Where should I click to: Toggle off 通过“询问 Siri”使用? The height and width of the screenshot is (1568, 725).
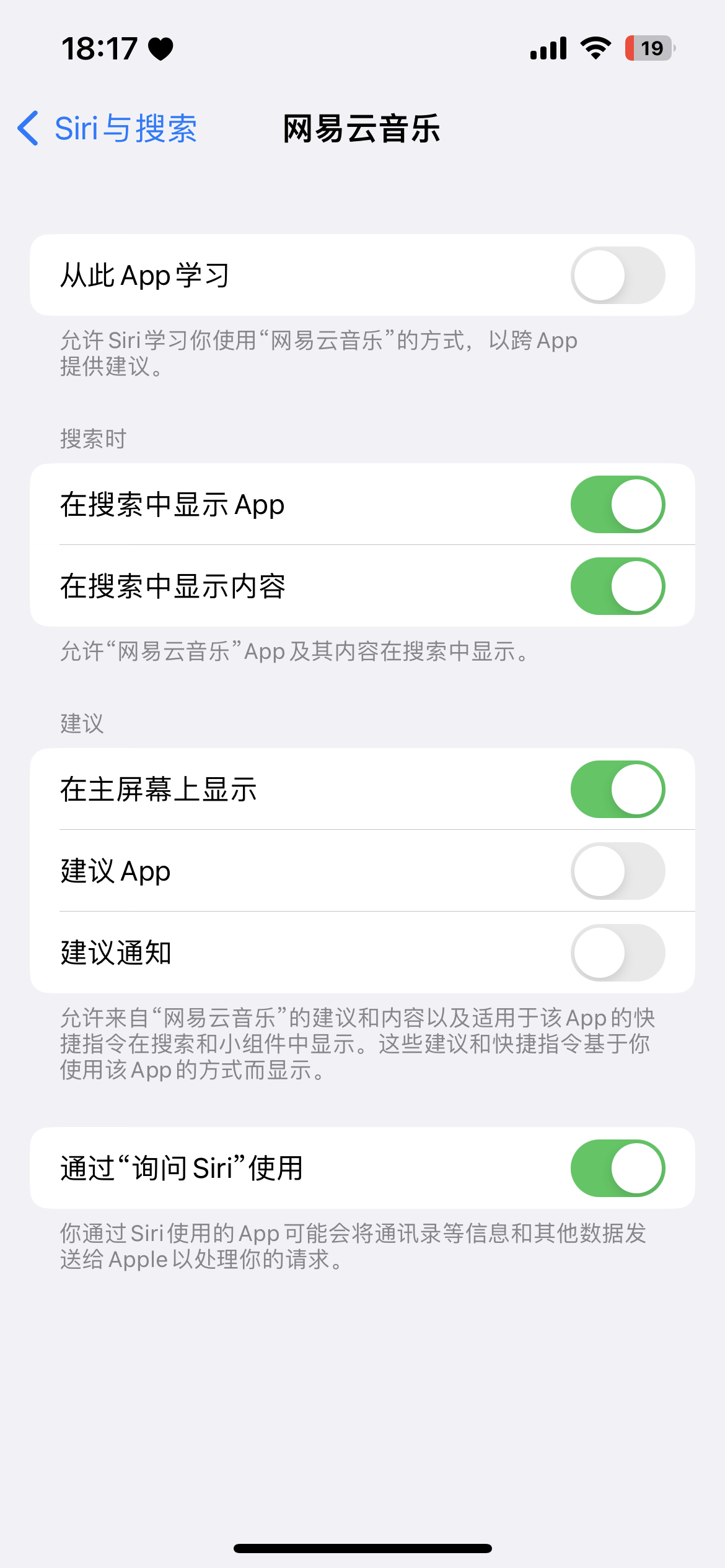coord(617,1169)
